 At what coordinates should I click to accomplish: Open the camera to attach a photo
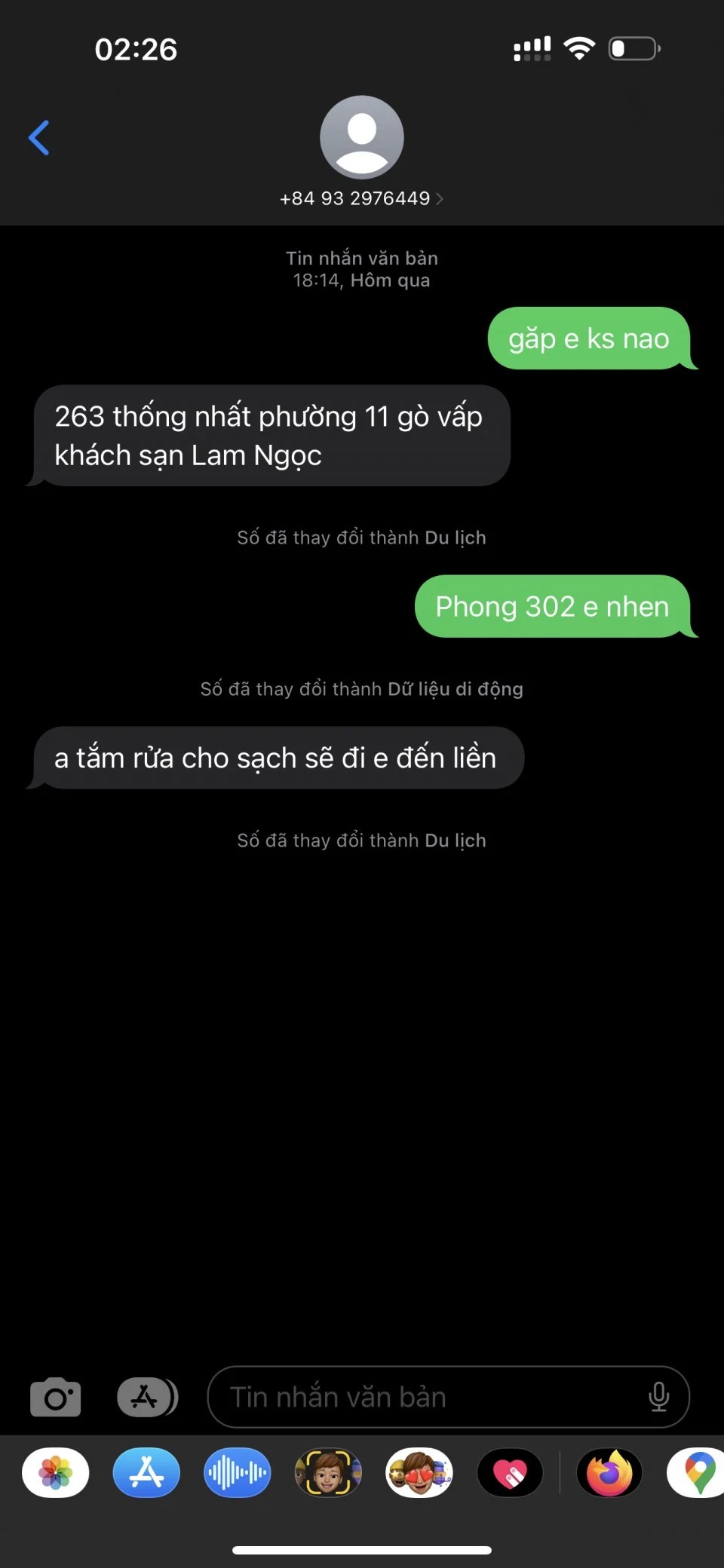55,1397
